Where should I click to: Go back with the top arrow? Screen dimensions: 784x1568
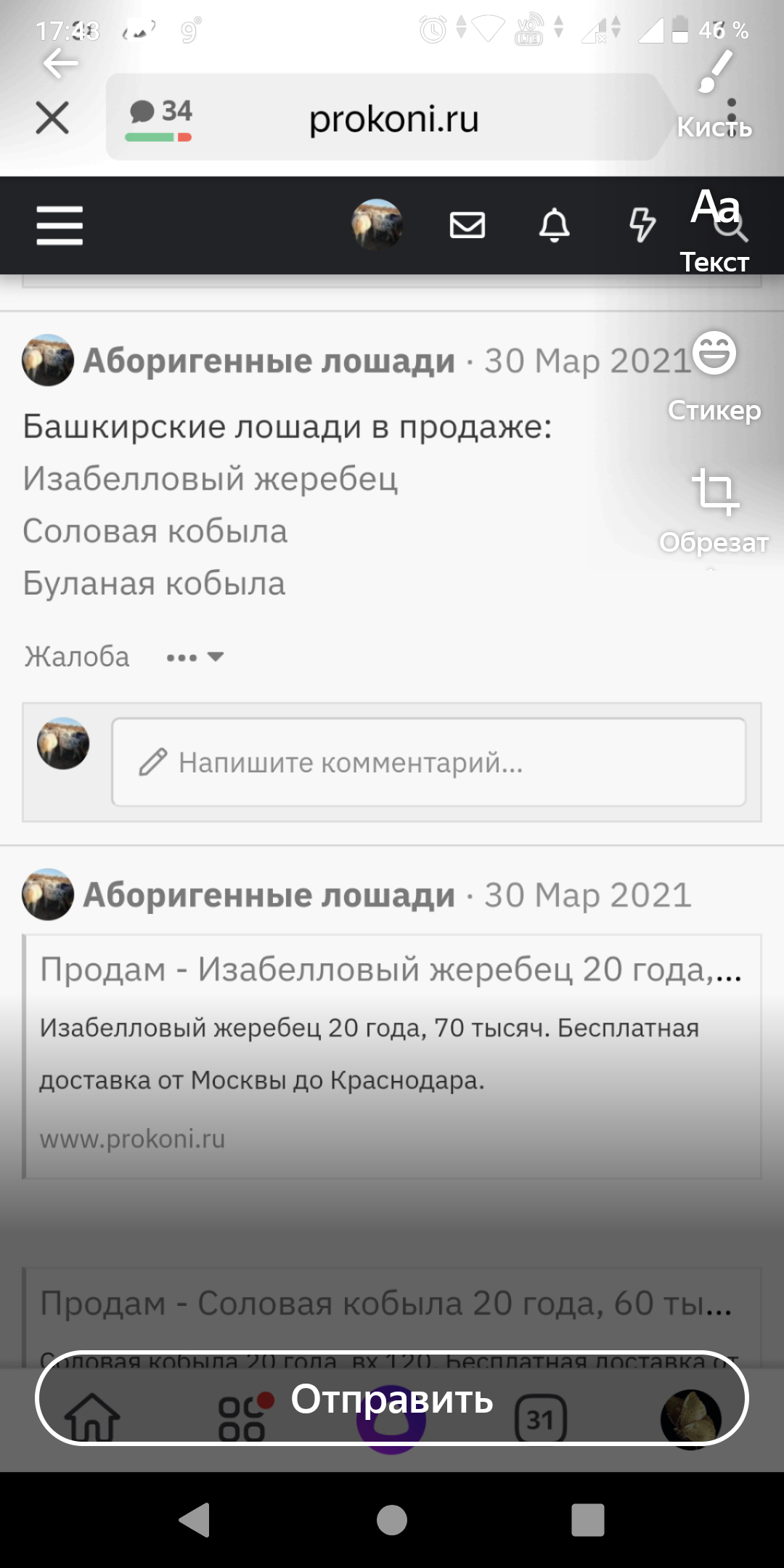(x=60, y=63)
